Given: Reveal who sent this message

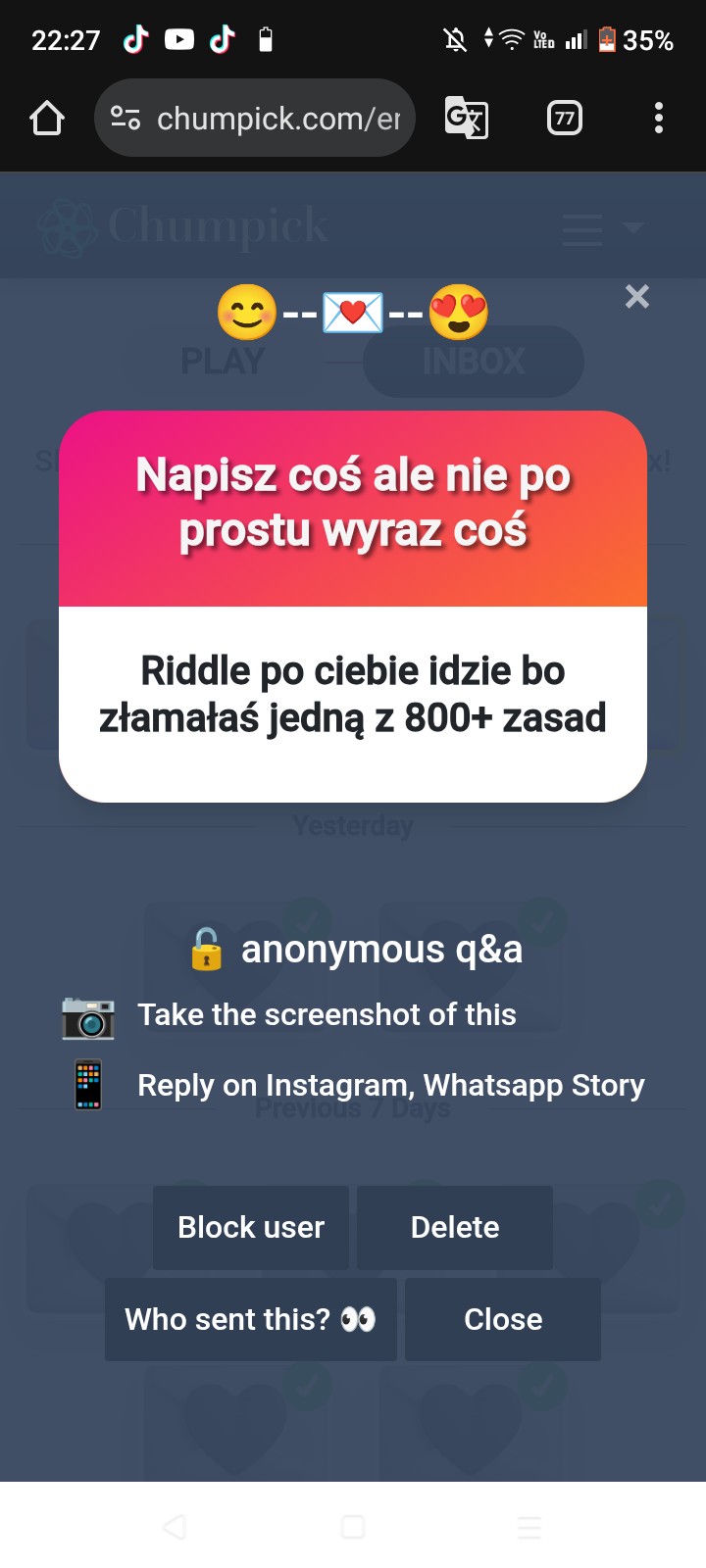Looking at the screenshot, I should point(251,1319).
